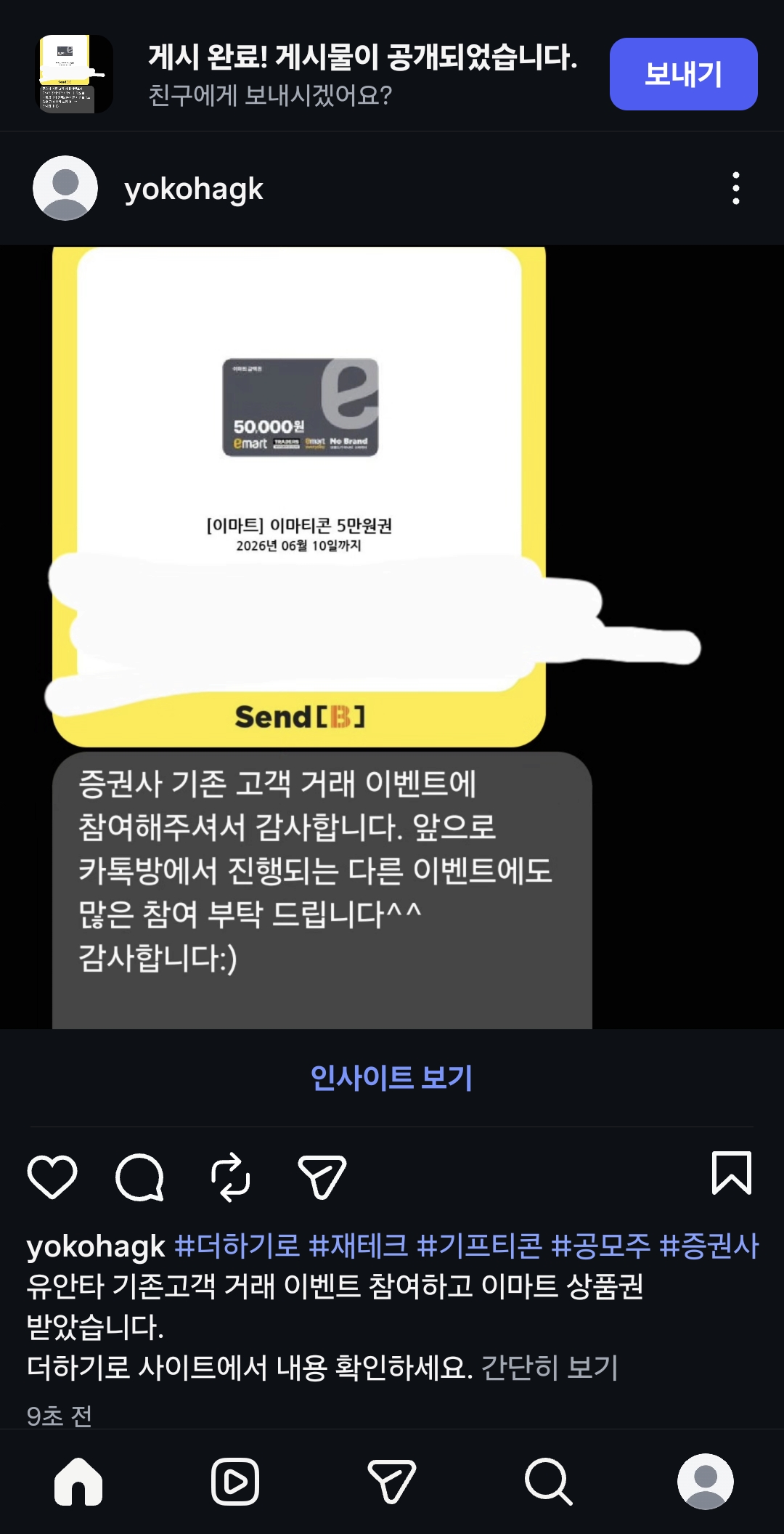The image size is (784, 1534).
Task: Bookmark this post
Action: coord(732,1173)
